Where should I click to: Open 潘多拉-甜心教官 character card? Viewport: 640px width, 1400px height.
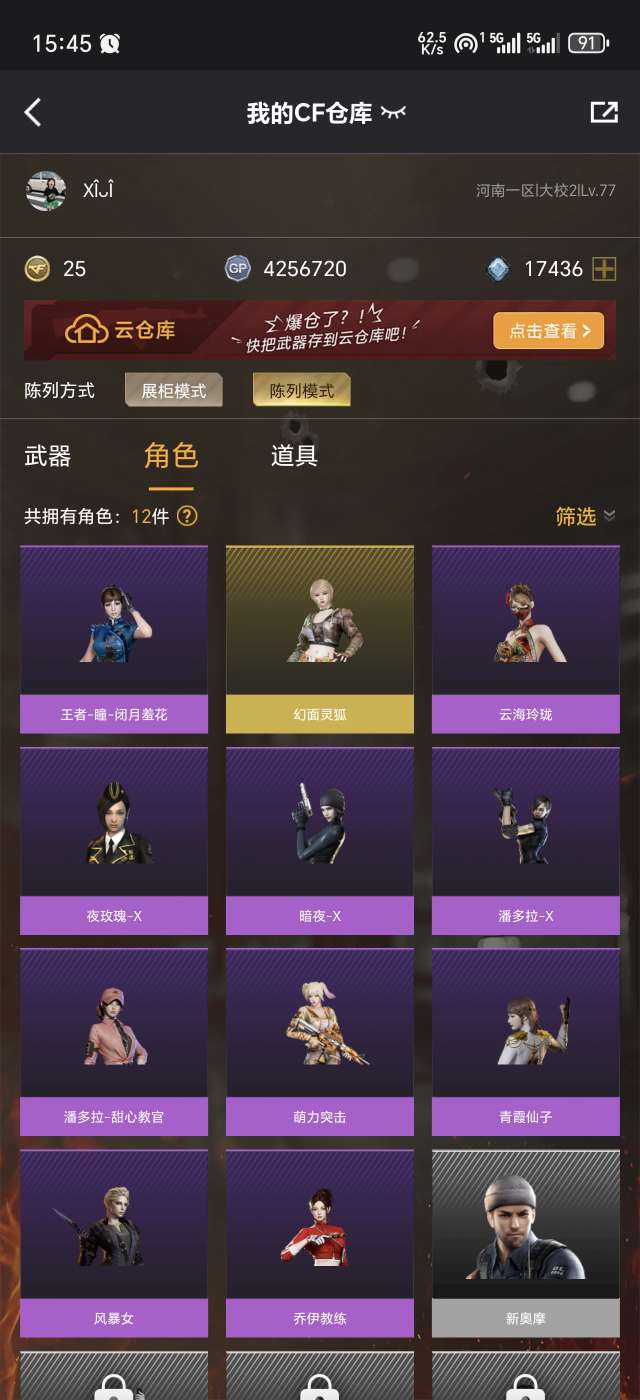(114, 1041)
